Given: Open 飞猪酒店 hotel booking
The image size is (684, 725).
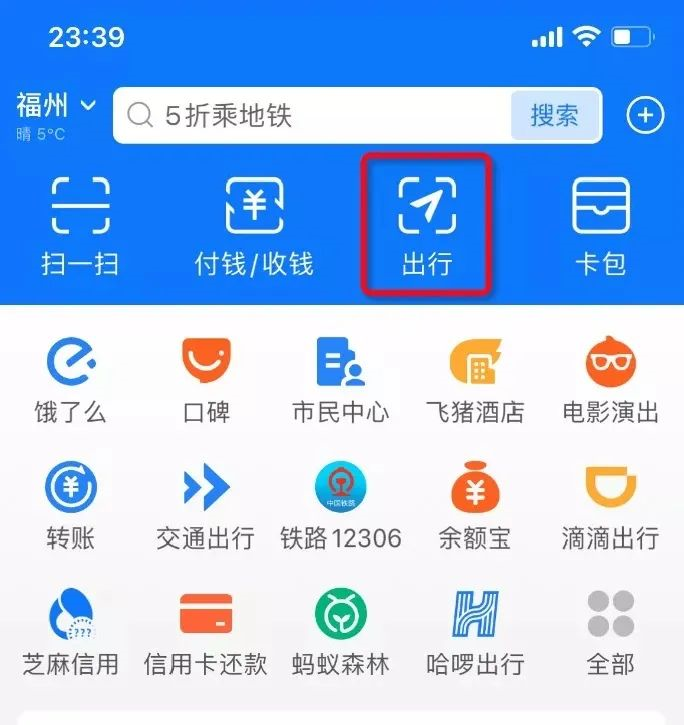Looking at the screenshot, I should 475,380.
